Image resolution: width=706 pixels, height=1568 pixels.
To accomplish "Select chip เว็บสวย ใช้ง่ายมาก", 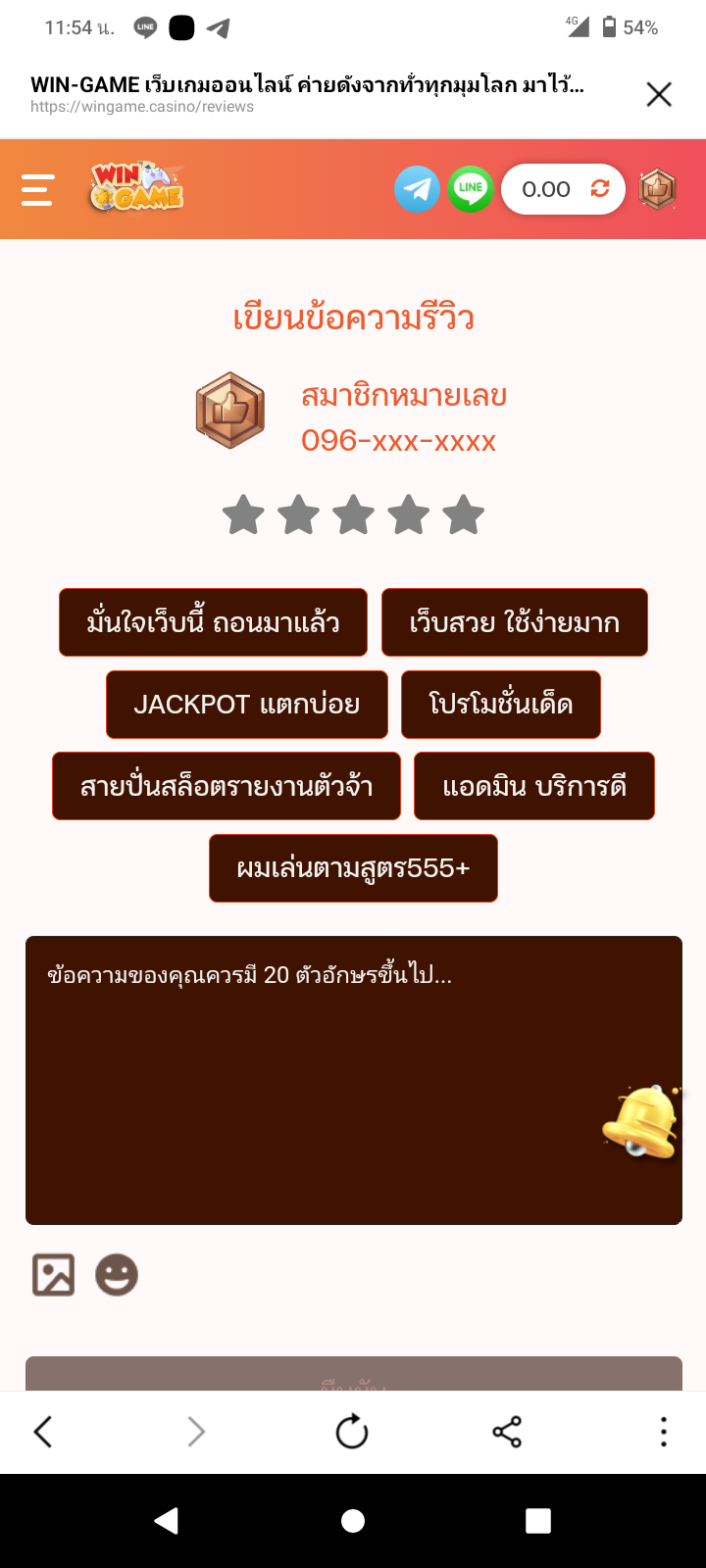I will (x=515, y=622).
